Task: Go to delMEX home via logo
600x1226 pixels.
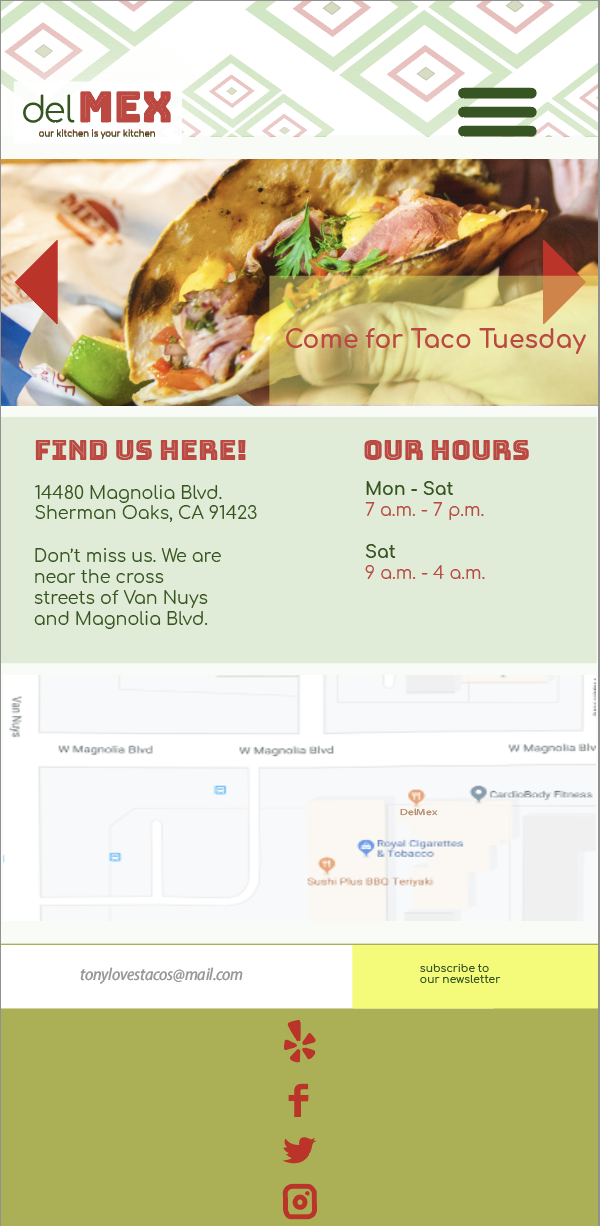Action: click(x=97, y=113)
